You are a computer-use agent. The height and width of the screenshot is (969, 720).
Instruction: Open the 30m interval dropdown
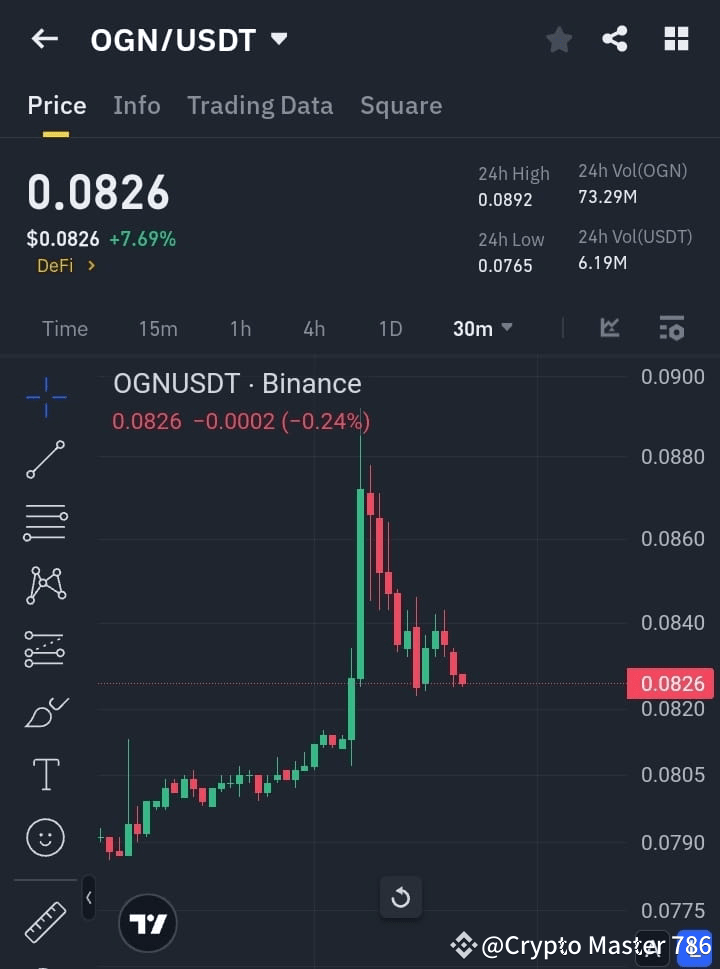(x=482, y=328)
